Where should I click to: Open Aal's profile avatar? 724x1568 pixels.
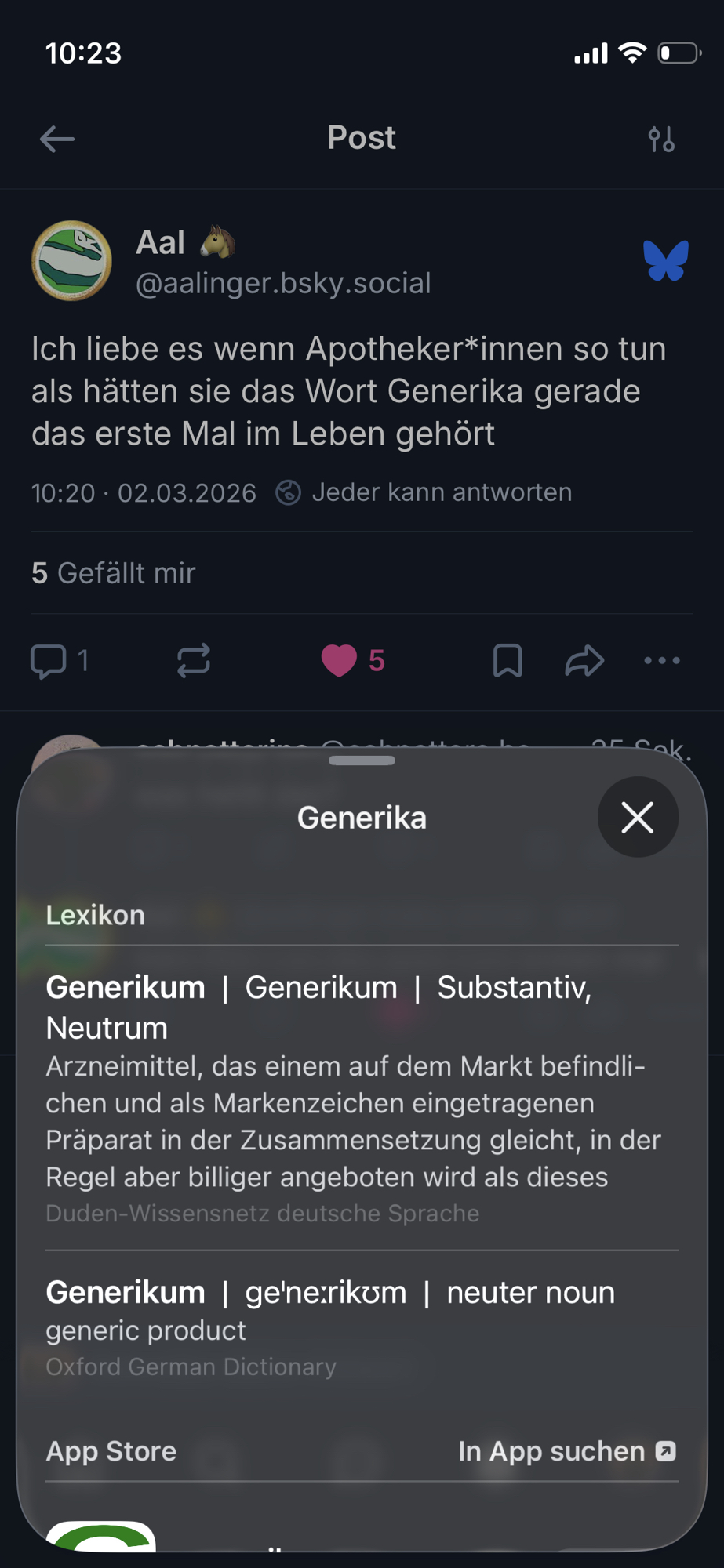[71, 261]
